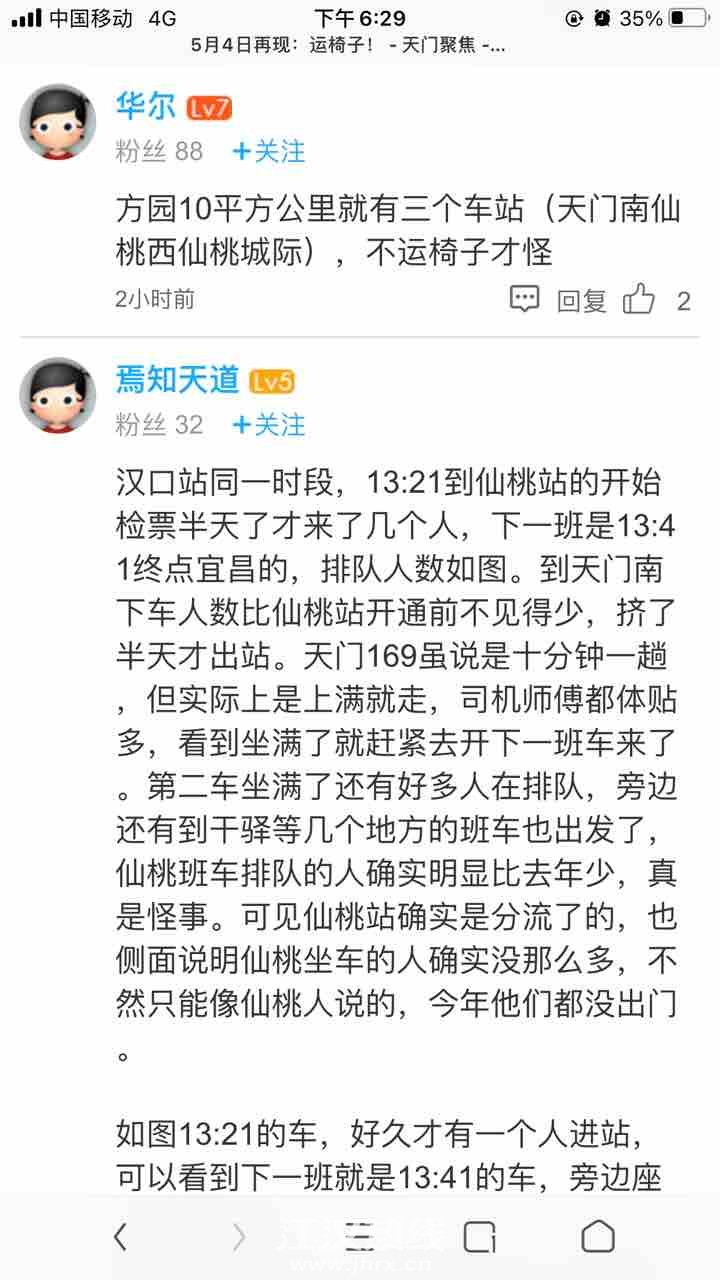This screenshot has height=1280, width=720.
Task: Open the browser menu
Action: (359, 1237)
